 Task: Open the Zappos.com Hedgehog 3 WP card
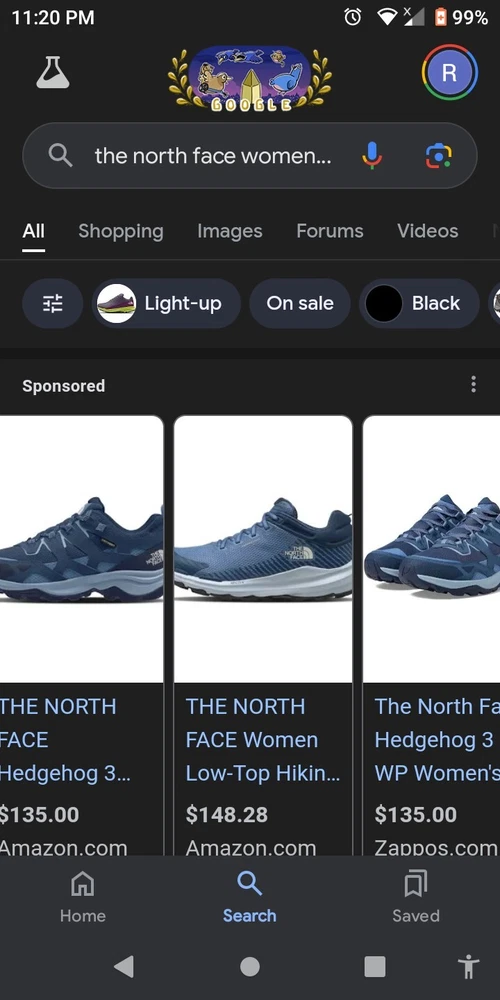click(432, 635)
